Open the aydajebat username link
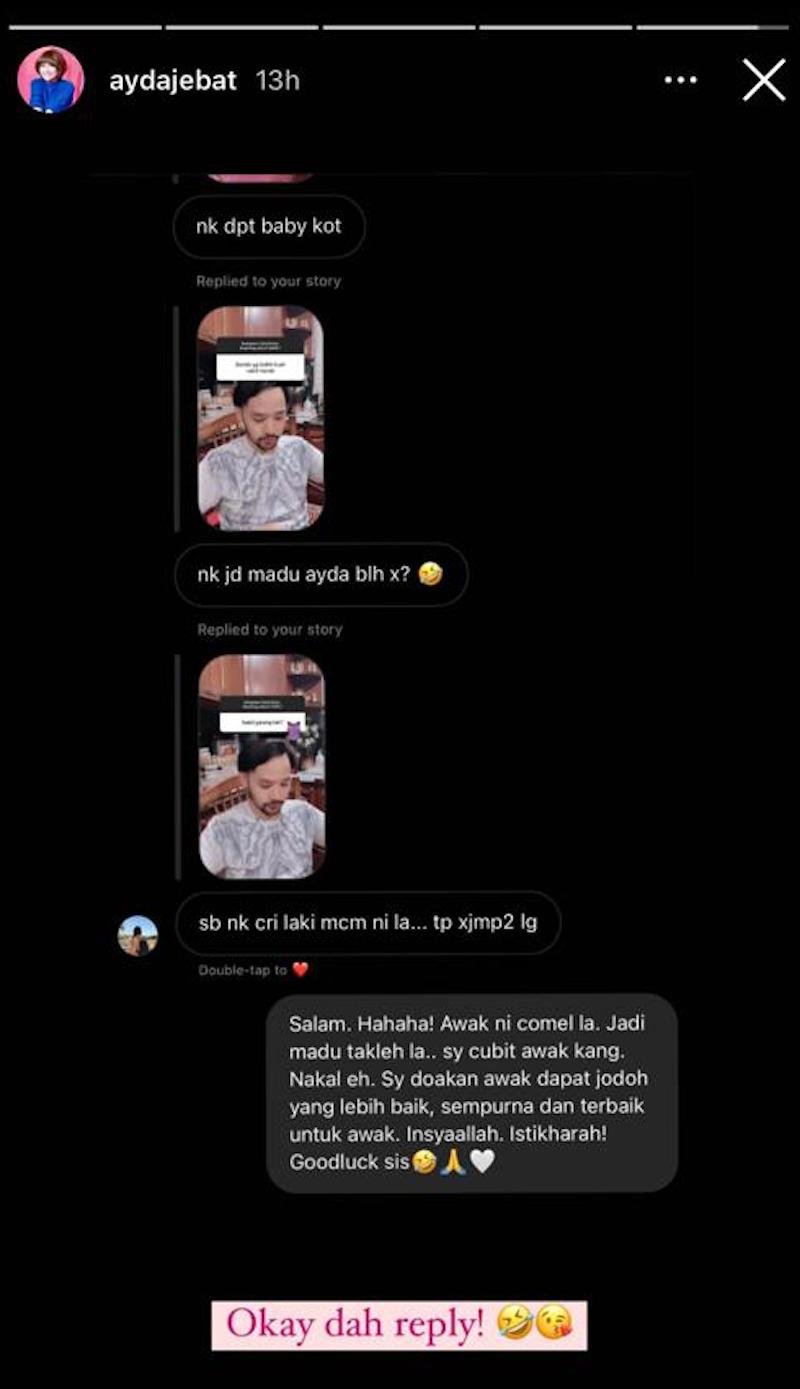The height and width of the screenshot is (1389, 800). click(x=172, y=81)
